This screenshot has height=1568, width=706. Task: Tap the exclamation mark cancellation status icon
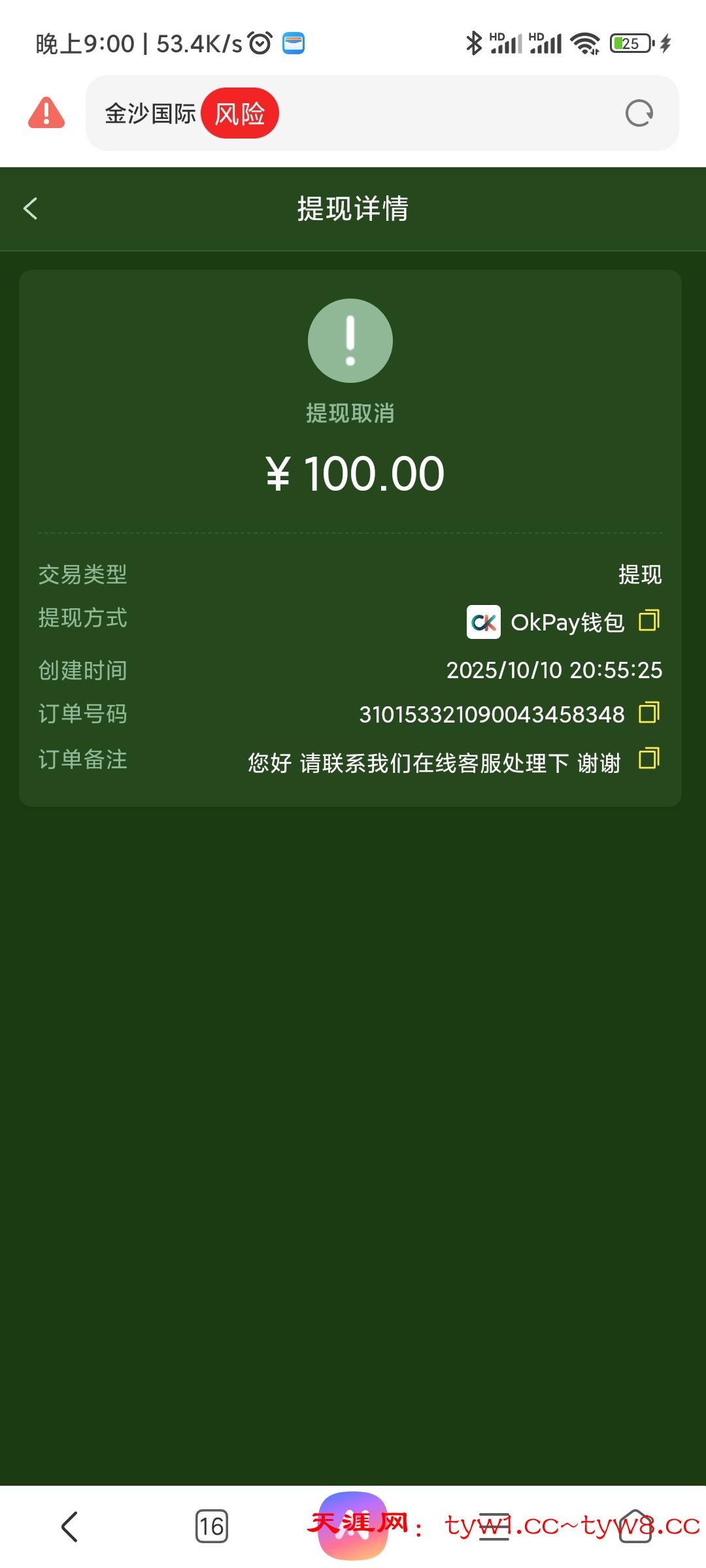tap(350, 339)
